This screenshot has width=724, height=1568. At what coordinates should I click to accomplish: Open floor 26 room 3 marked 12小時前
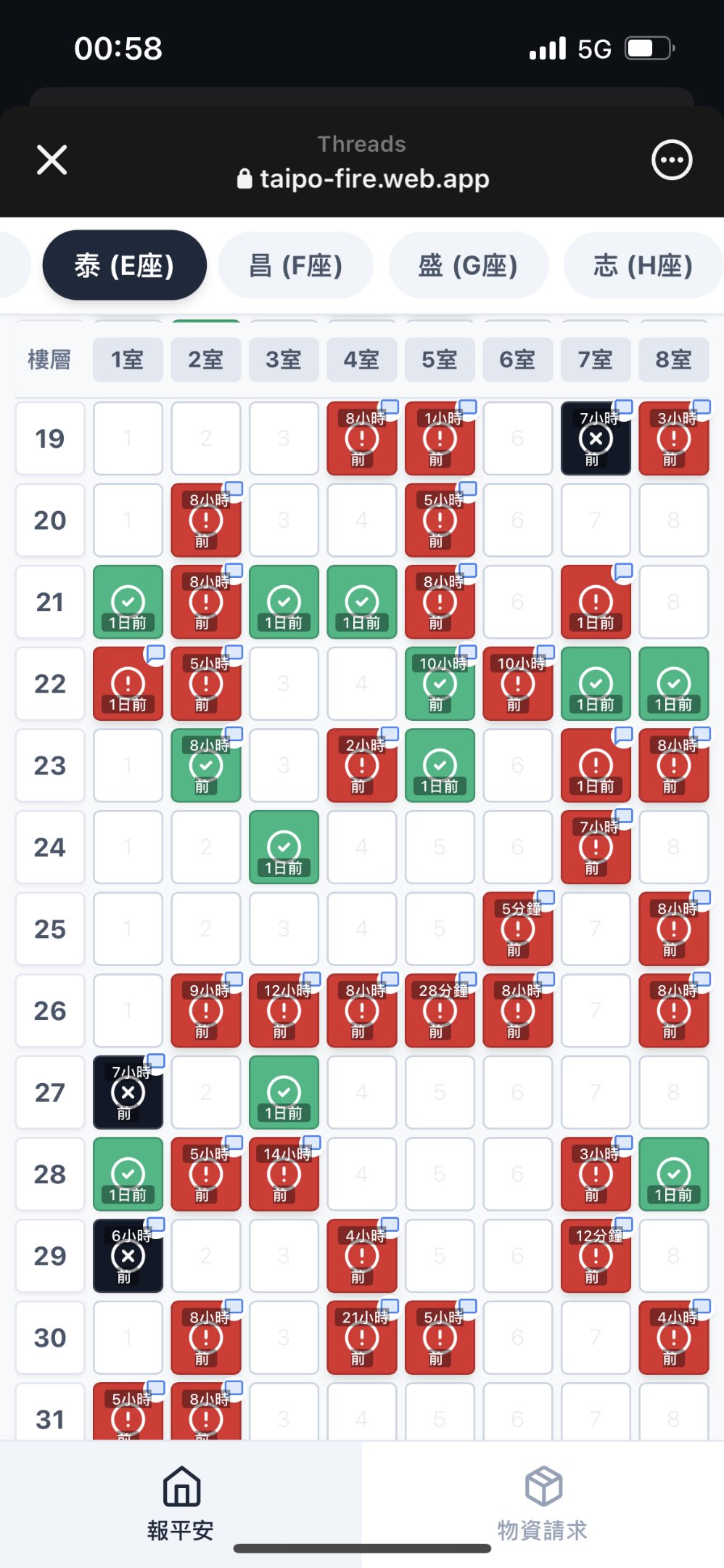point(284,1010)
